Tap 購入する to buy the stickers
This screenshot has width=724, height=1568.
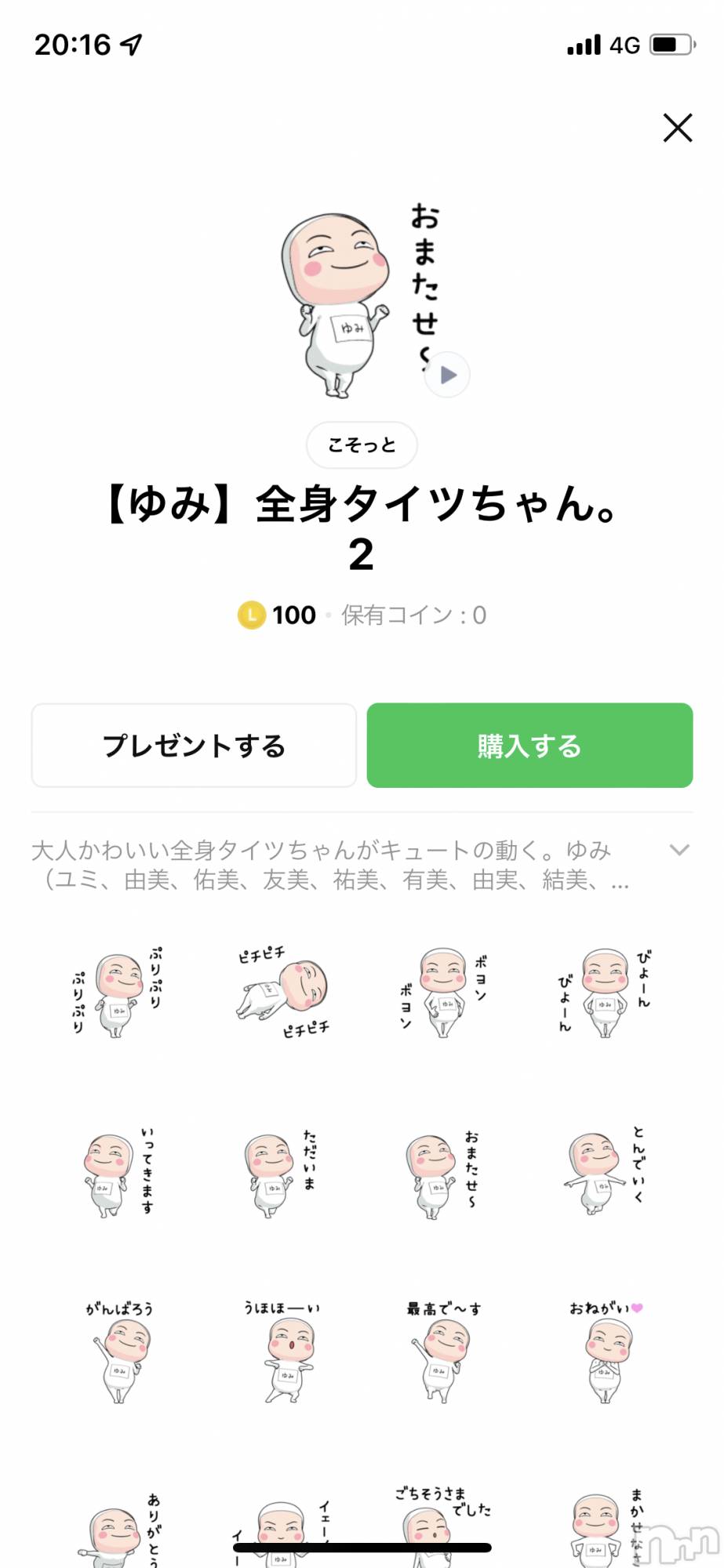pos(529,746)
